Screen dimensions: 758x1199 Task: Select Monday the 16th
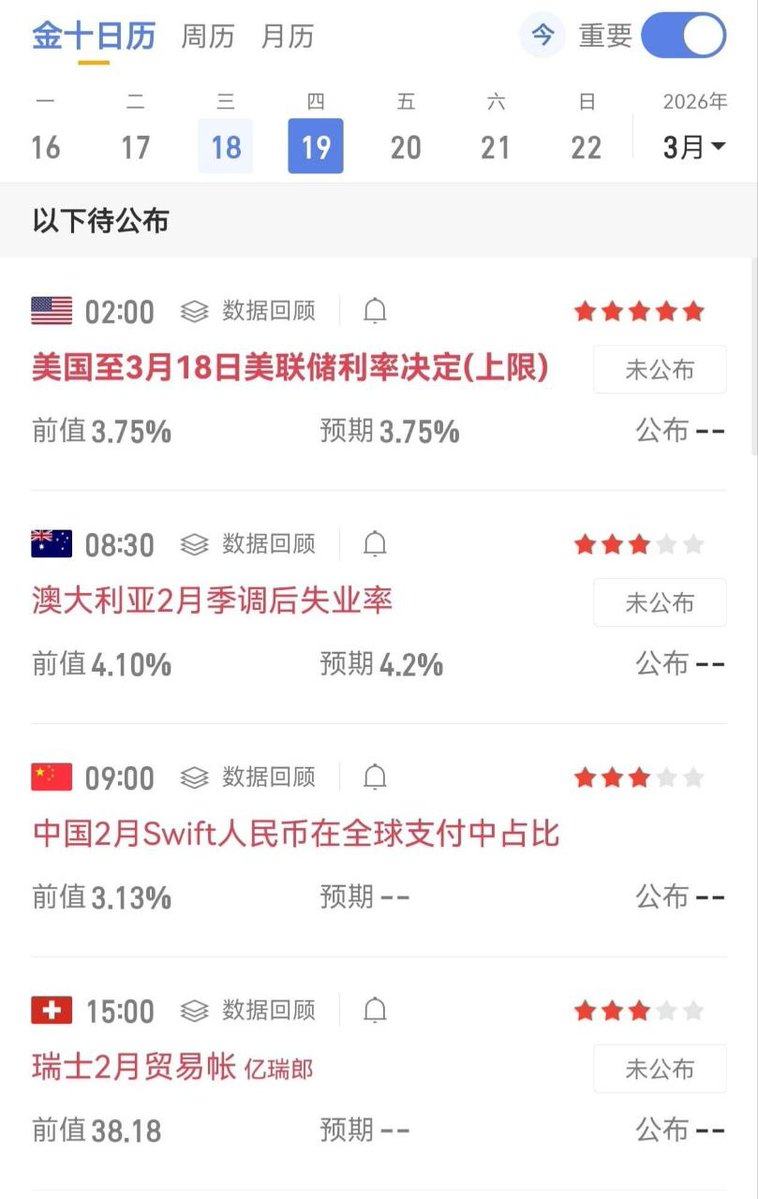pyautogui.click(x=46, y=146)
